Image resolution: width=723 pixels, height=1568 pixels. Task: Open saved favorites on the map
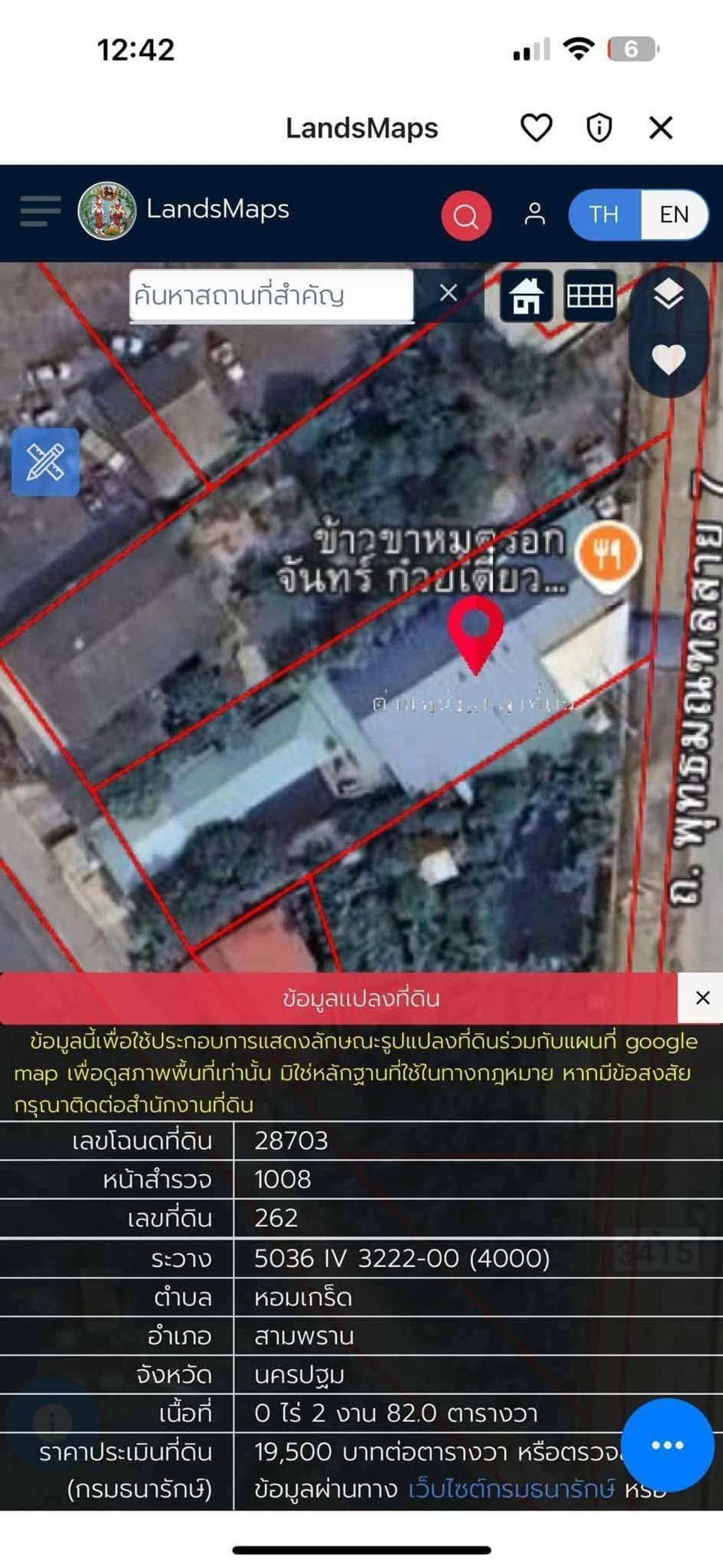(668, 359)
